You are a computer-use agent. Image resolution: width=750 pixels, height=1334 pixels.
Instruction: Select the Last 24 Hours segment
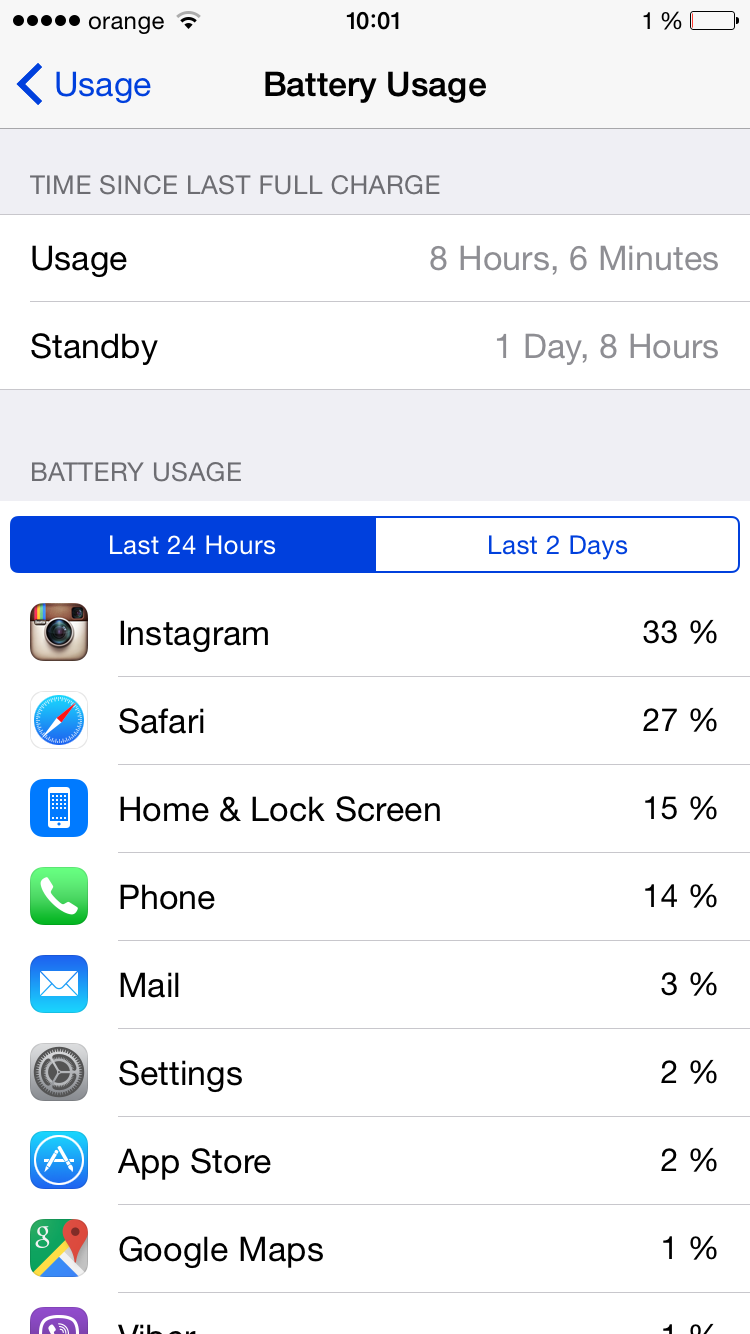click(x=193, y=545)
